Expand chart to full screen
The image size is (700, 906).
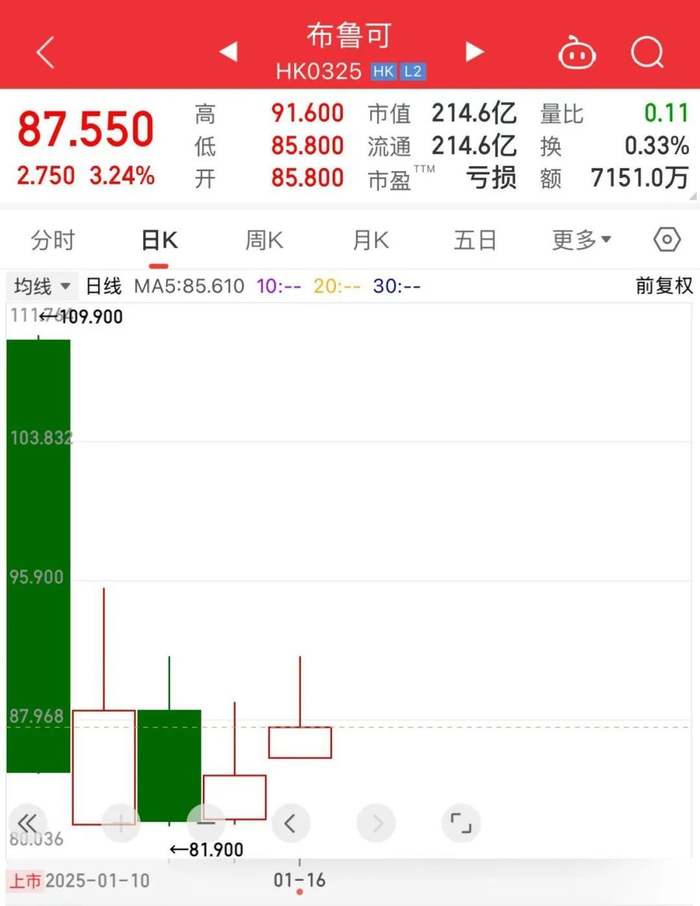[460, 823]
